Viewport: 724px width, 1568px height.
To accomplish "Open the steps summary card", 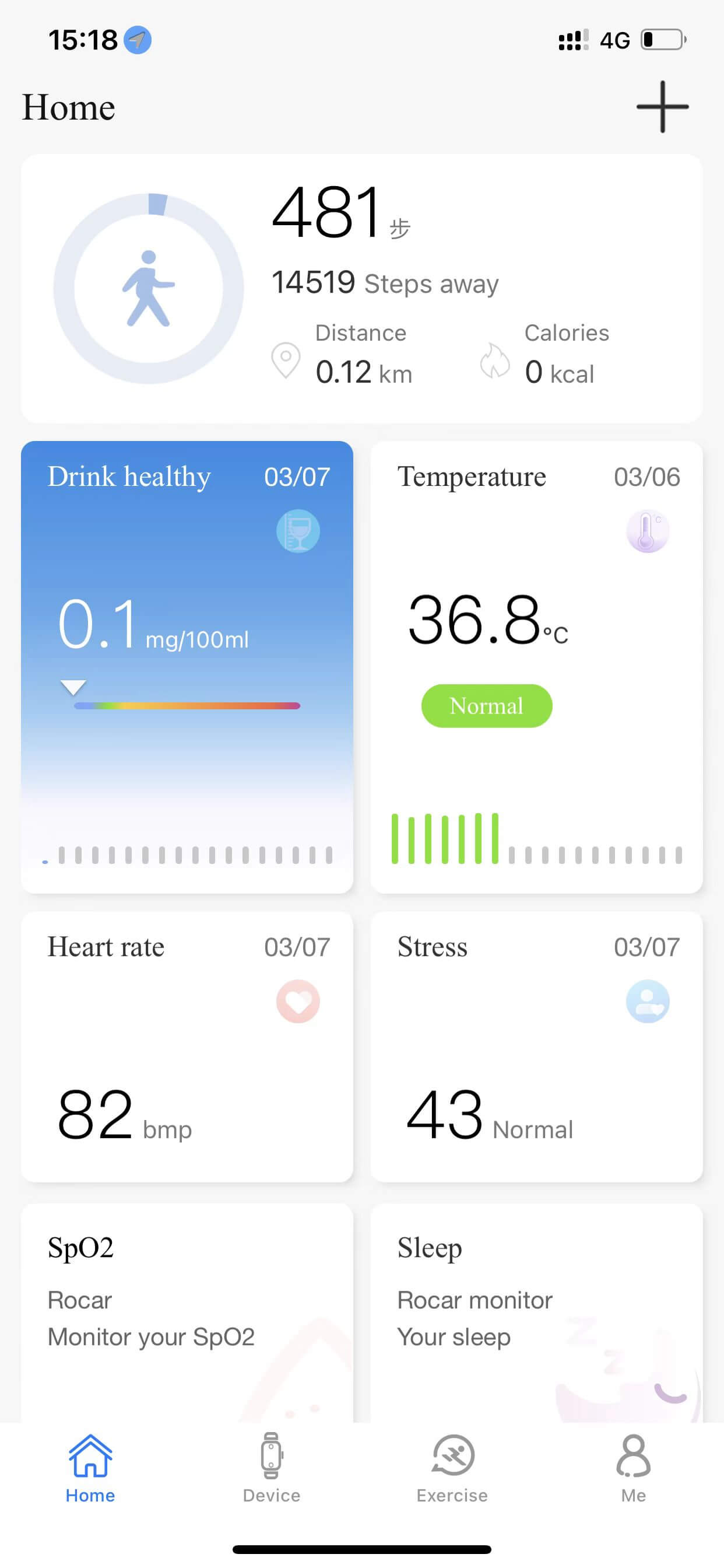I will [361, 289].
